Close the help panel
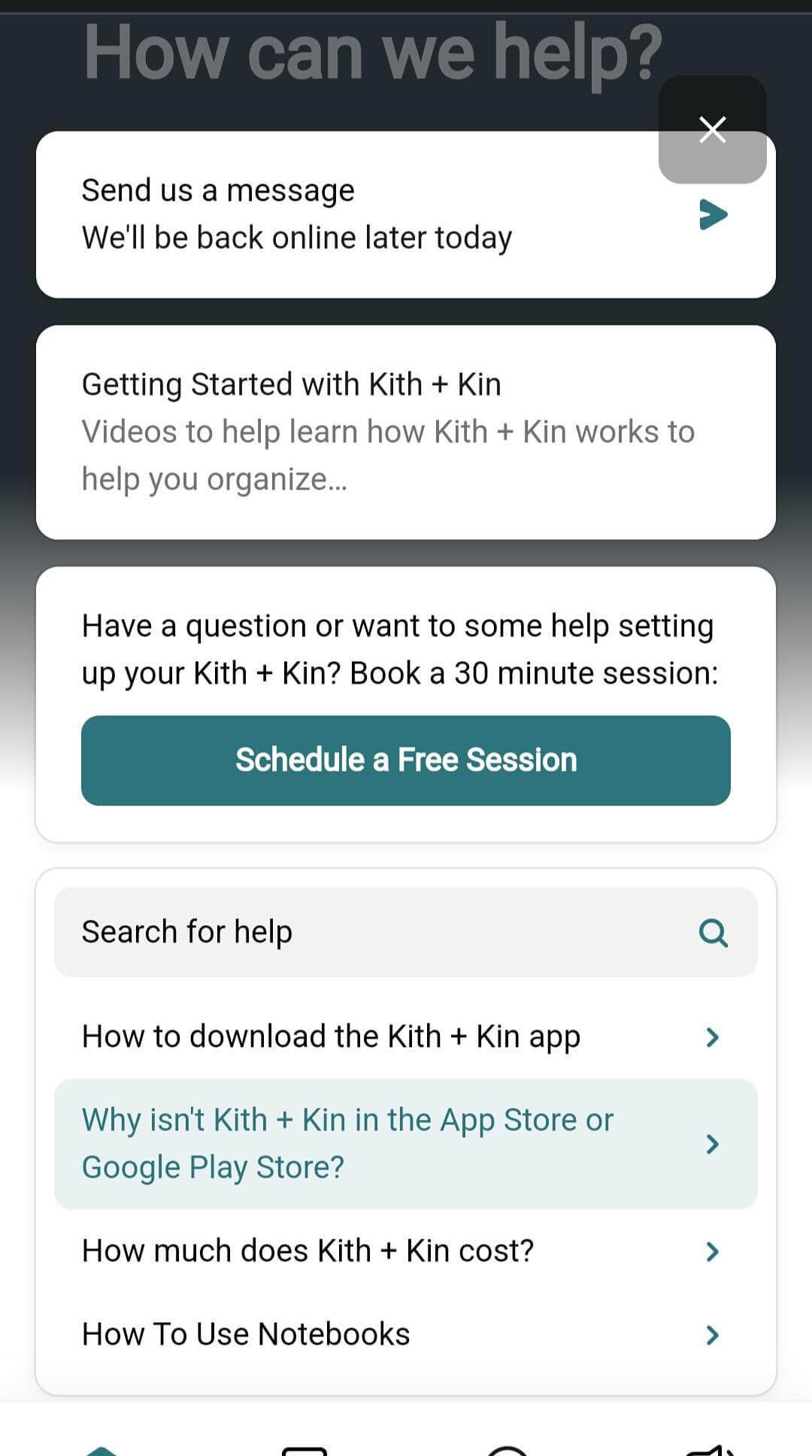The width and height of the screenshot is (812, 1456). click(x=712, y=129)
